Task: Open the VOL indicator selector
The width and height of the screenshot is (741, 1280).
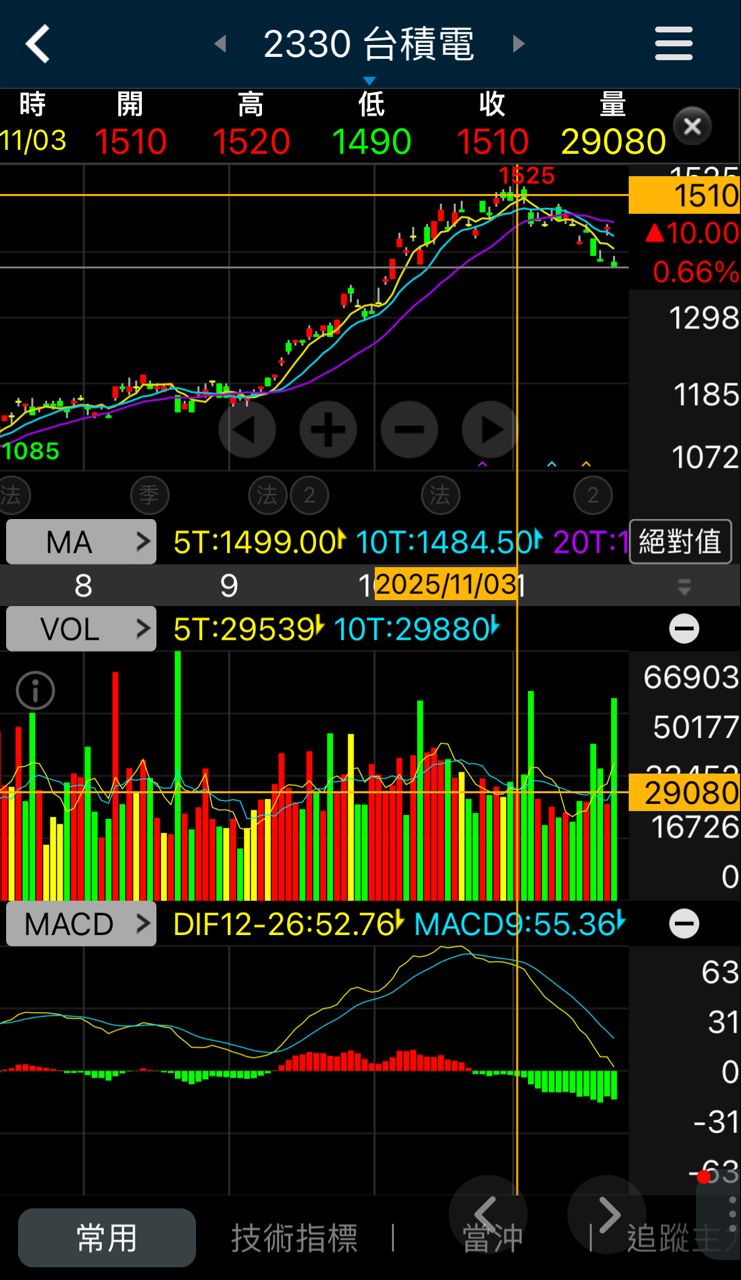Action: 81,629
